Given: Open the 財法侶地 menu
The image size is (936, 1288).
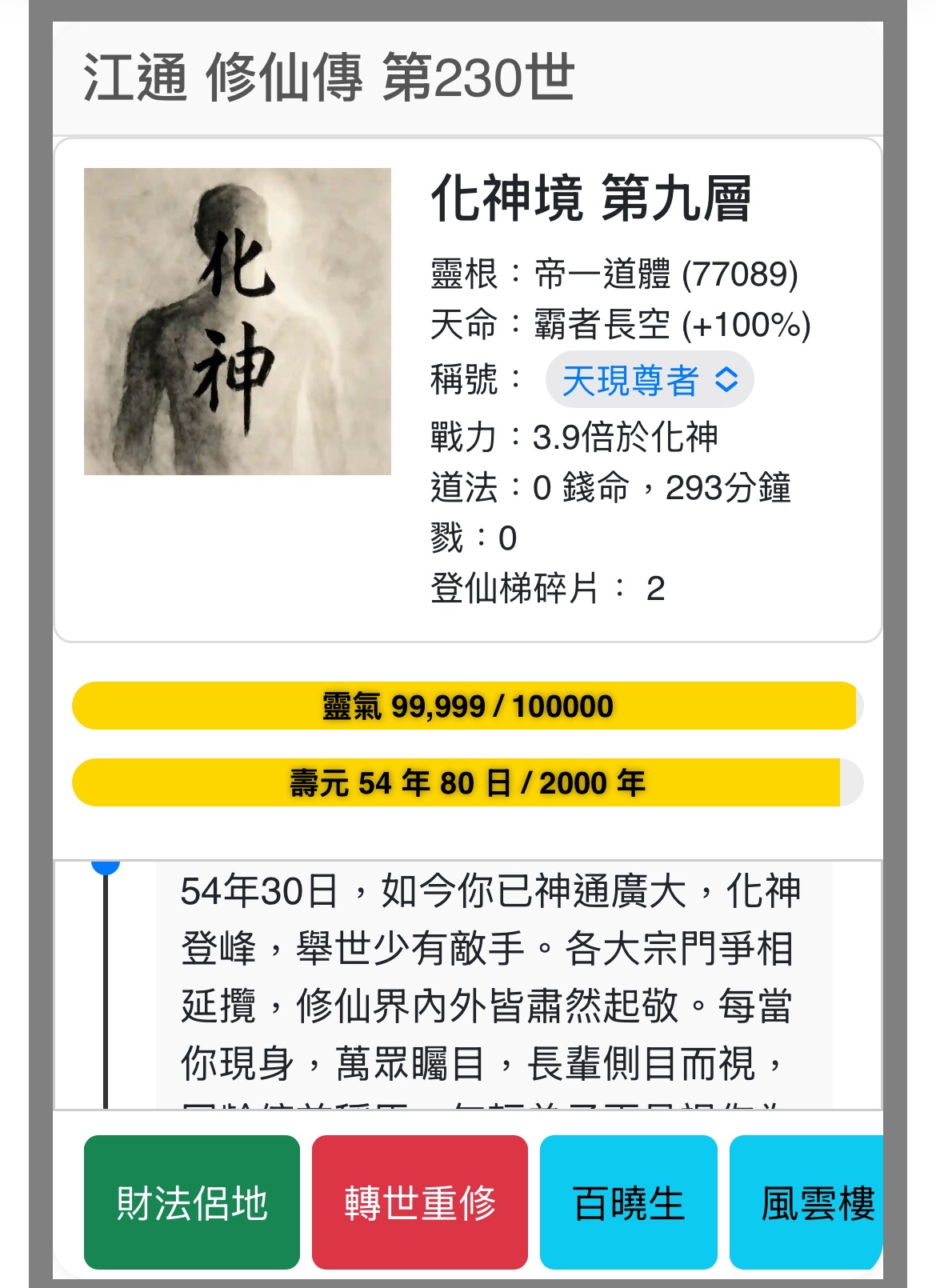Looking at the screenshot, I should pos(192,1202).
